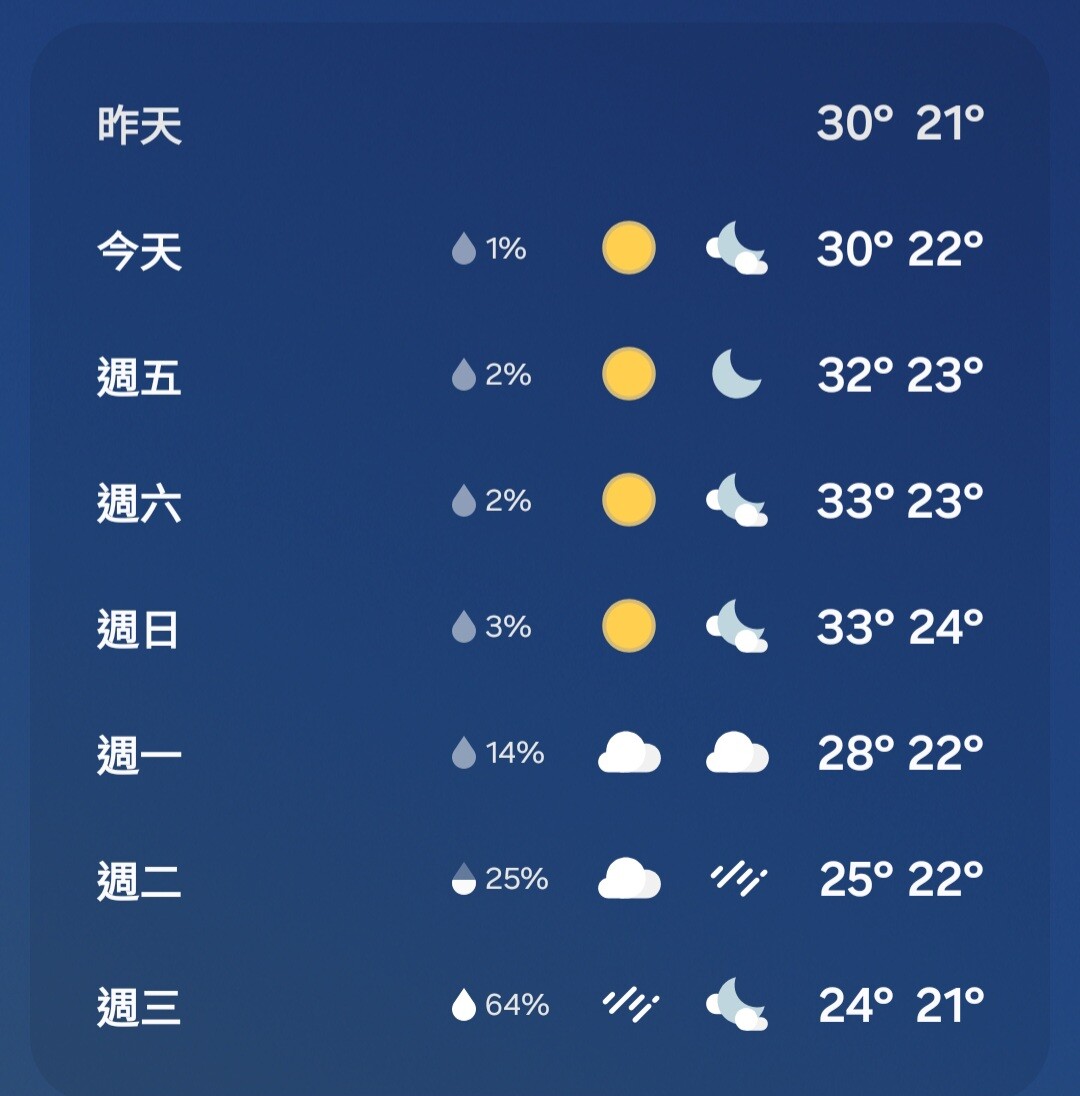The image size is (1080, 1096).
Task: Open today's forecast row 今天
Action: coord(540,249)
